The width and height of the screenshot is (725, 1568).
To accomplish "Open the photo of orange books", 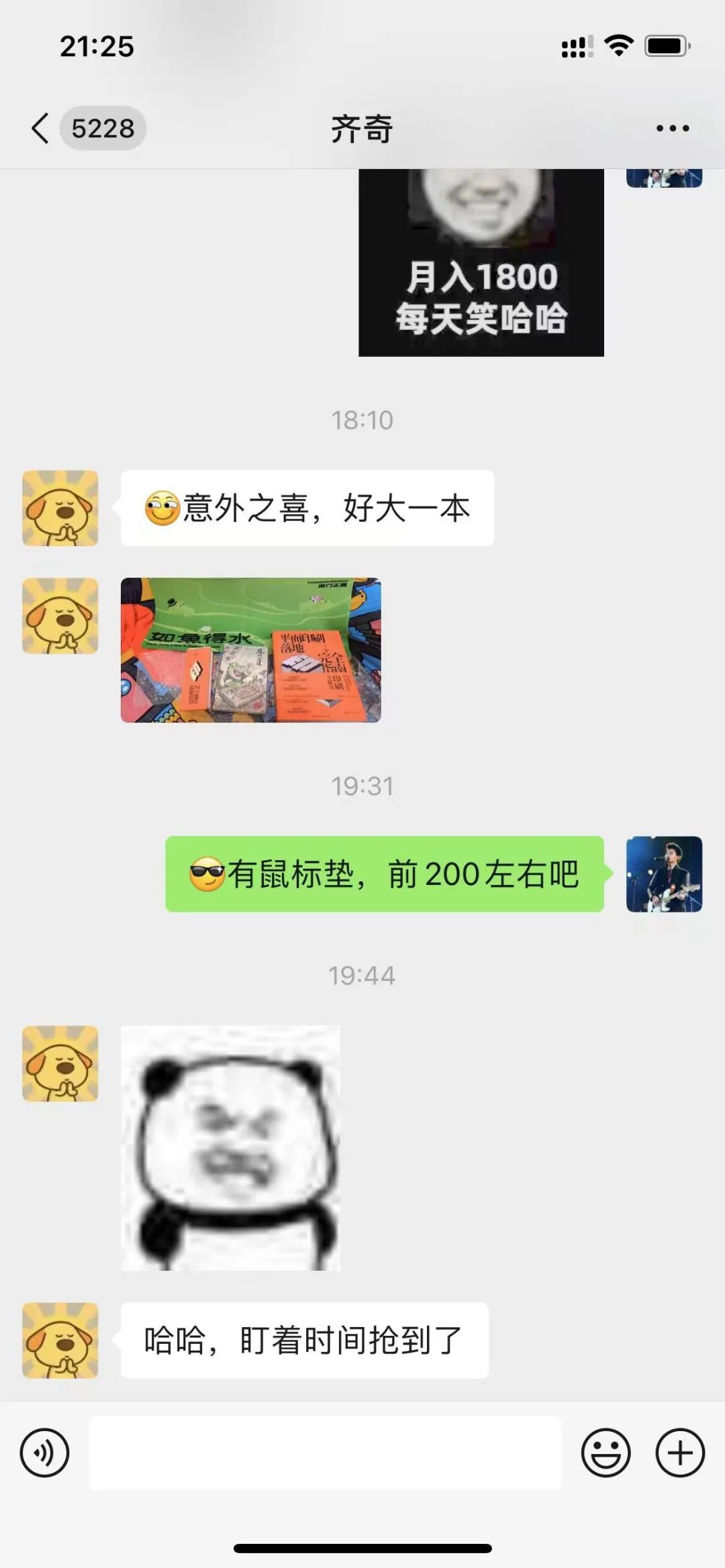I will 250,649.
